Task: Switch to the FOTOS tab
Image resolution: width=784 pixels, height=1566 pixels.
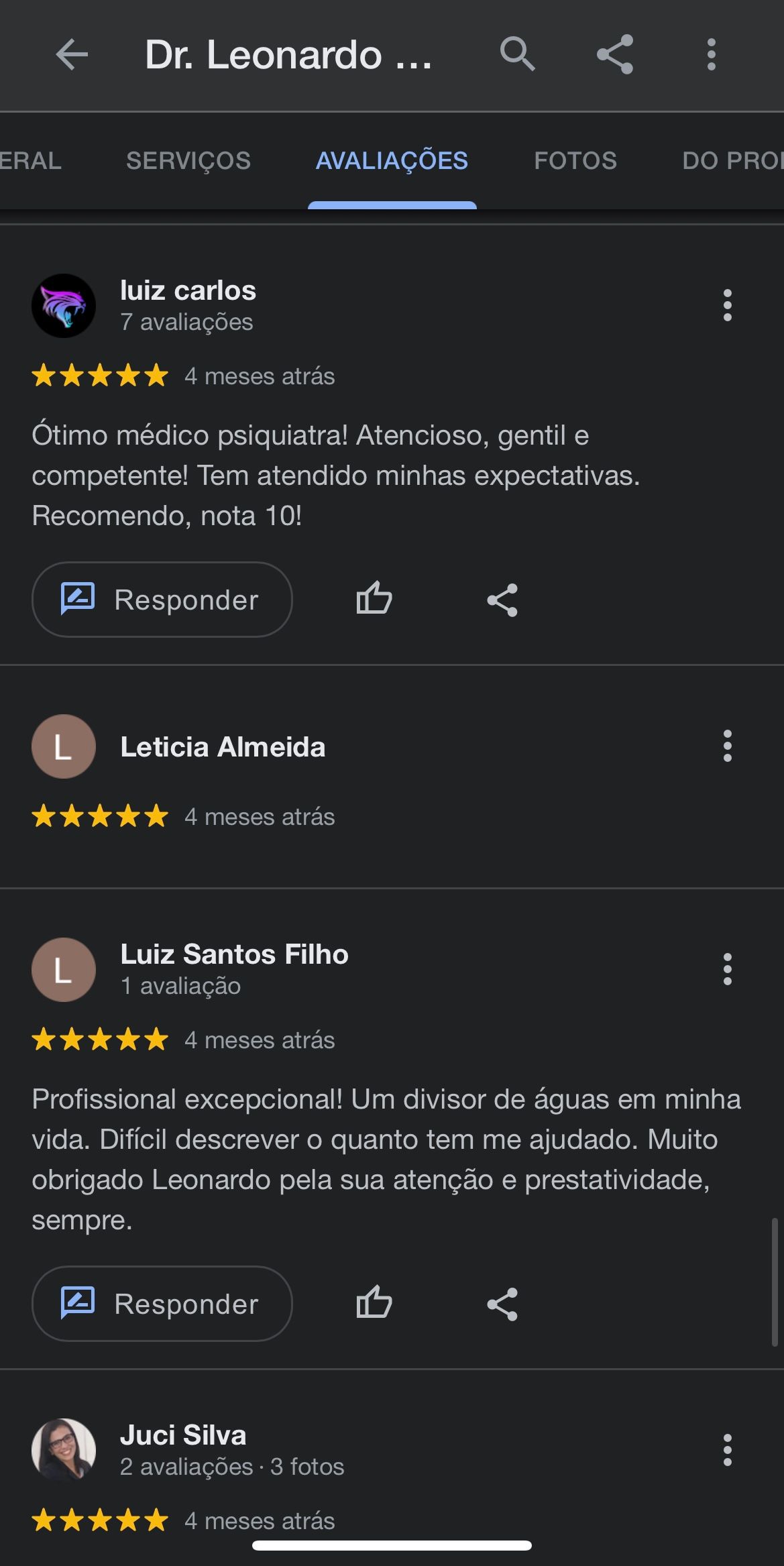Action: pos(575,160)
